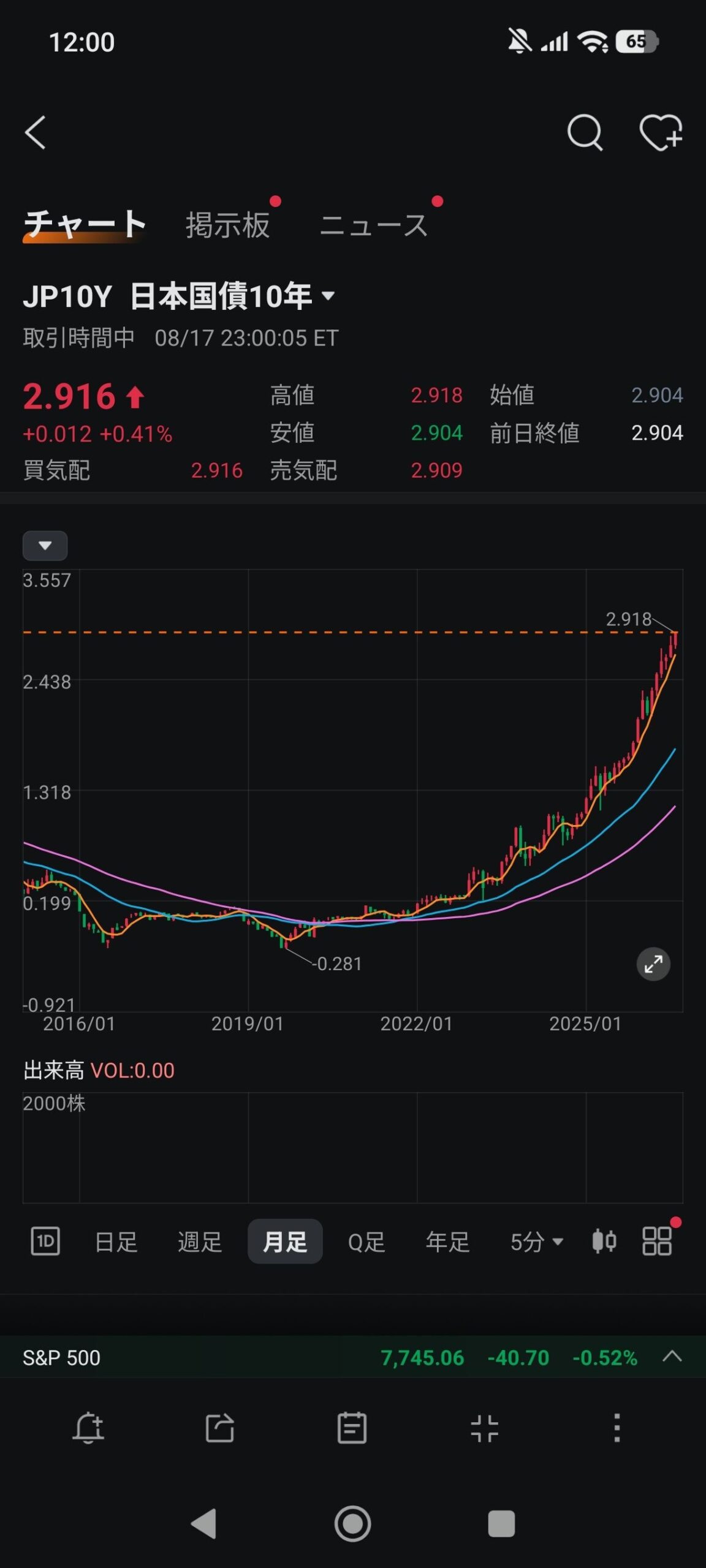
Task: Open the three-dot more options menu
Action: (617, 1428)
